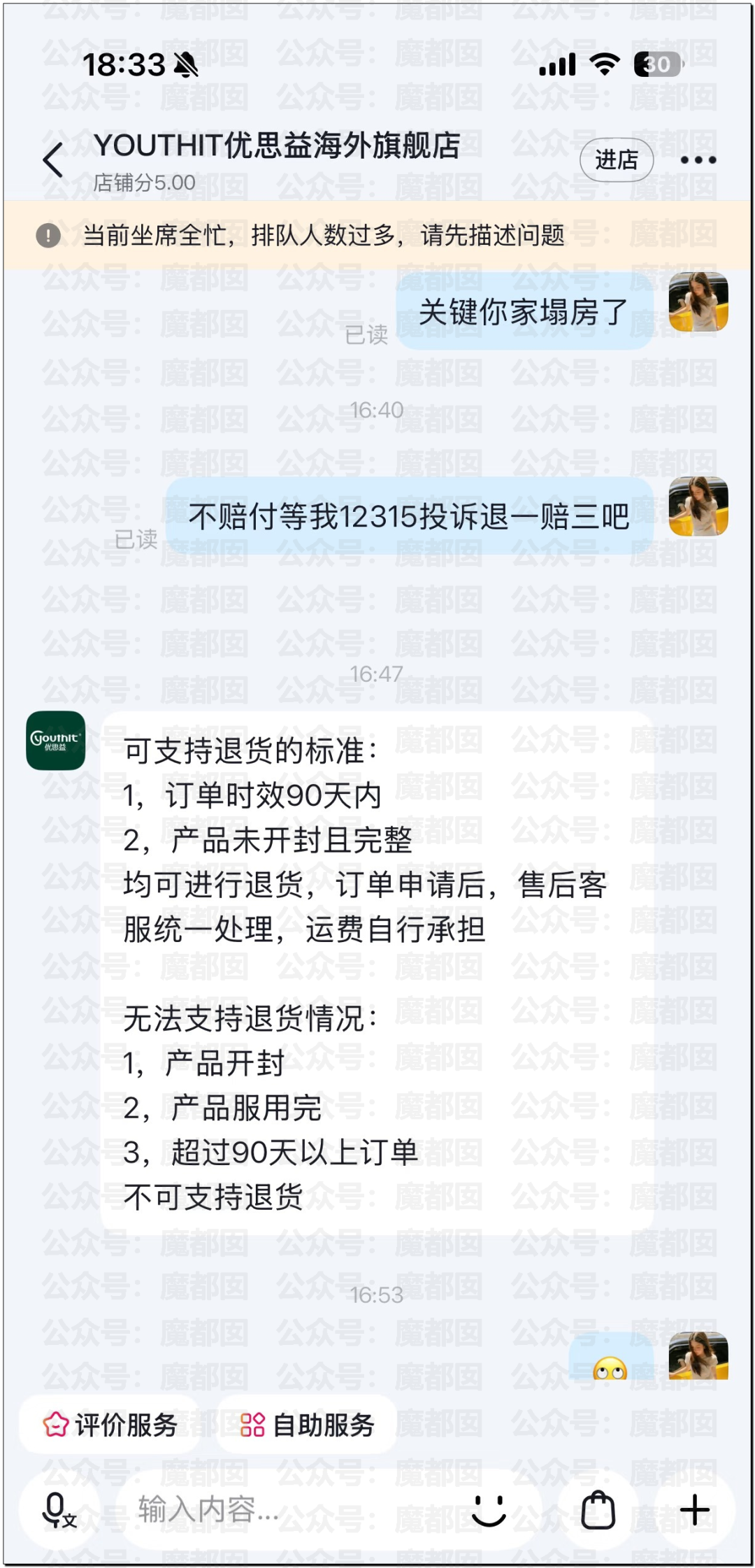Open the emoji picker
Image resolution: width=755 pixels, height=1568 pixels.
pos(489,1510)
